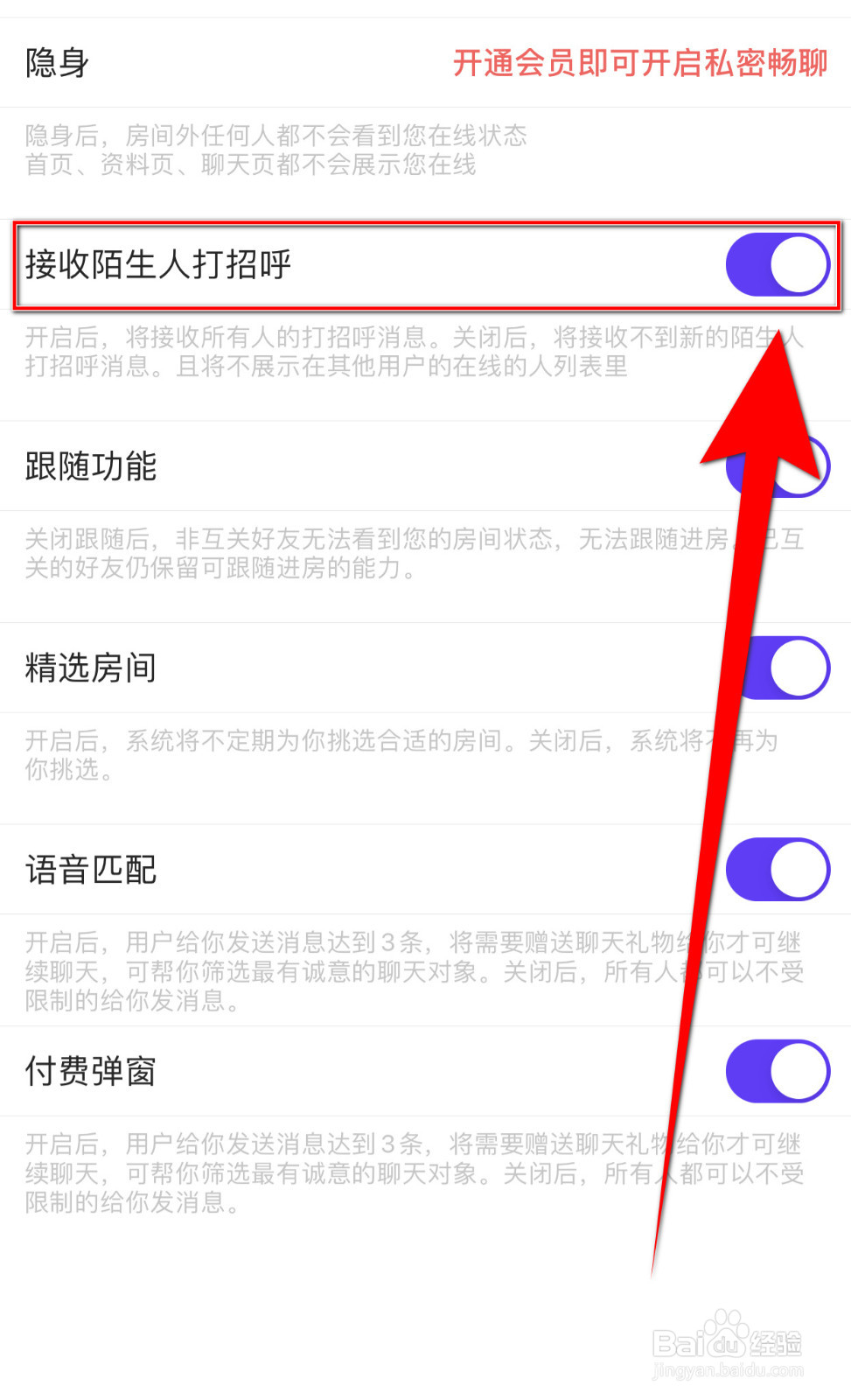Screen dimensions: 851x1400
Task: Turn off the 精选房间 featured rooms switch
Action: (777, 668)
